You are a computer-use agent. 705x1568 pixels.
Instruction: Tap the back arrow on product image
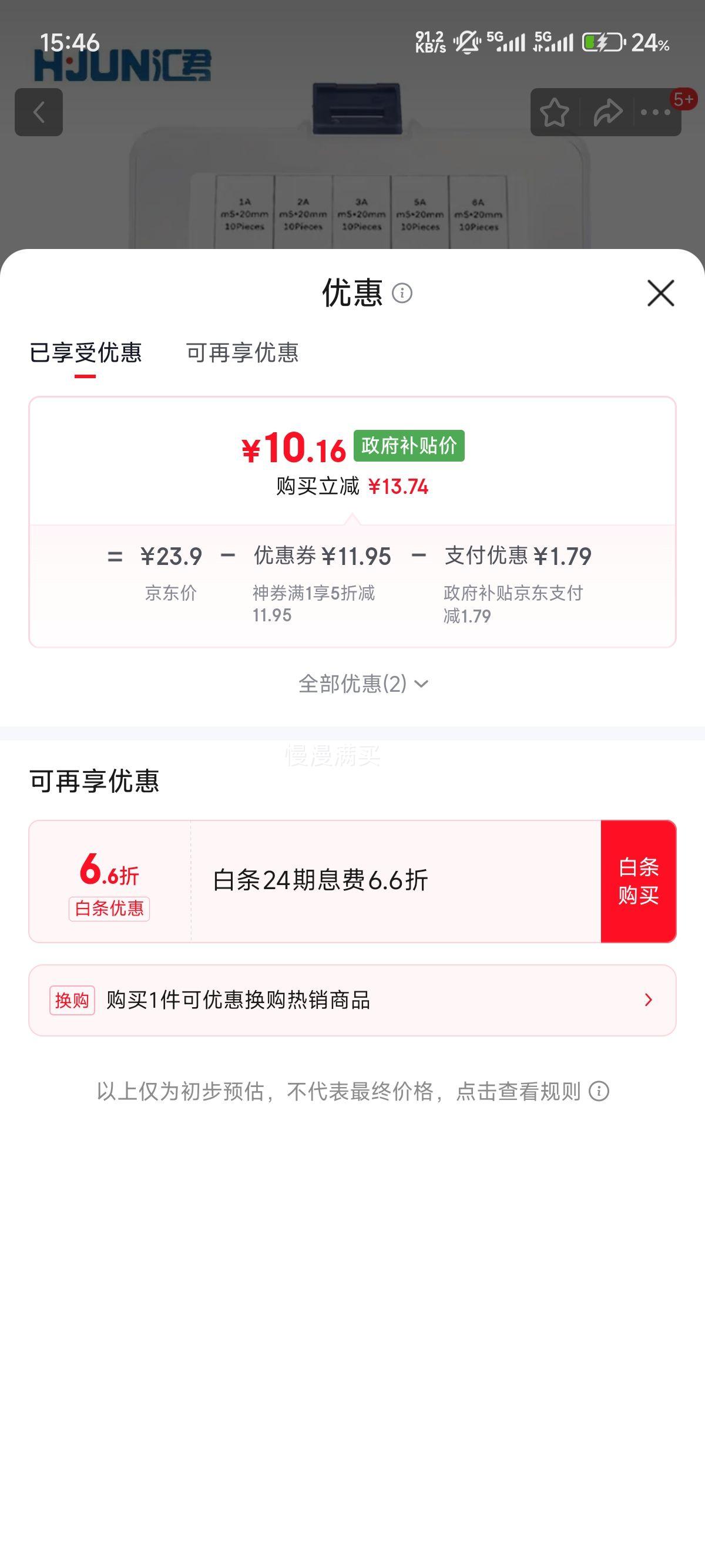39,113
